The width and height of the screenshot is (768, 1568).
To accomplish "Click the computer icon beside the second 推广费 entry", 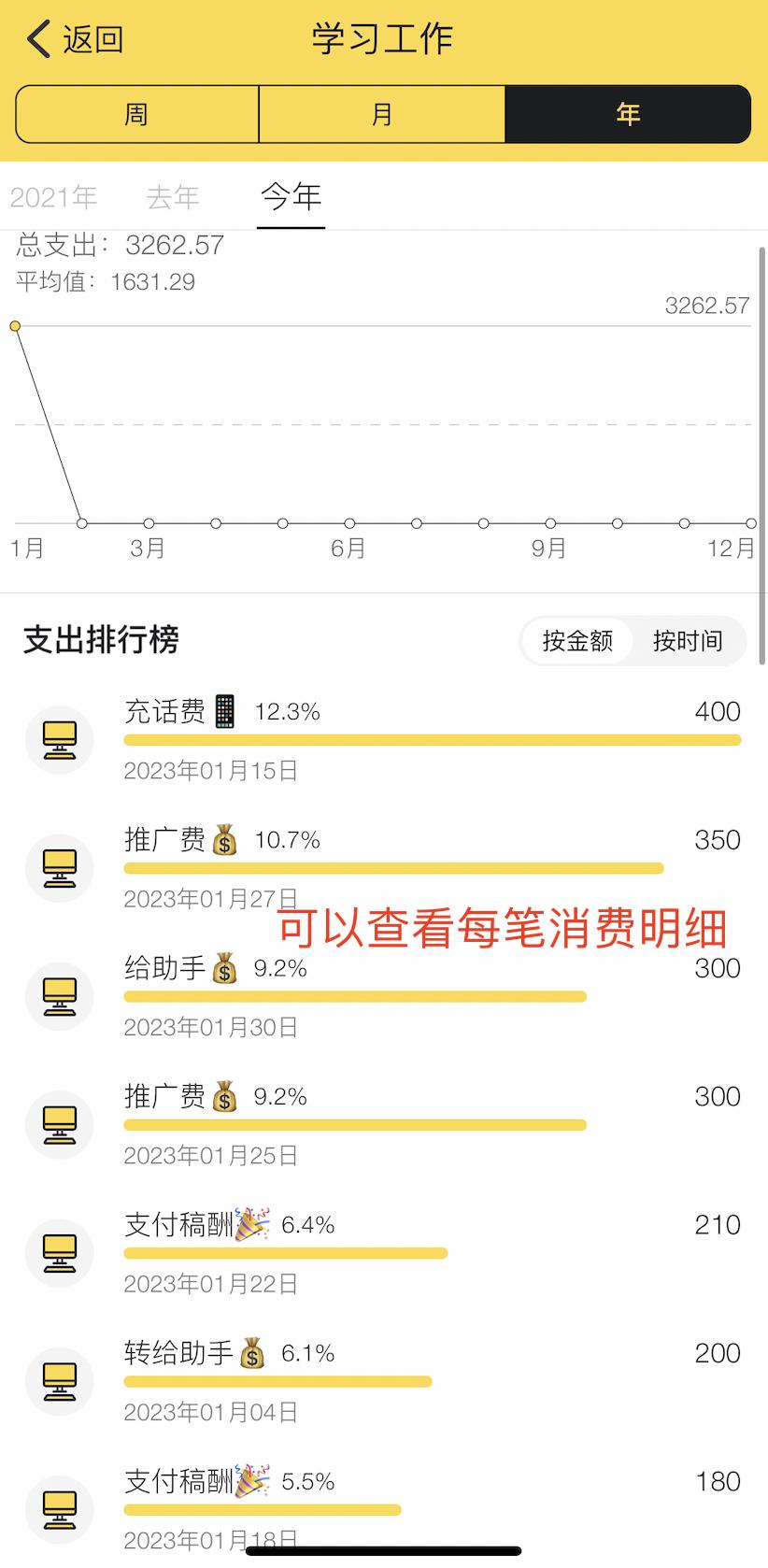I will click(x=59, y=1125).
